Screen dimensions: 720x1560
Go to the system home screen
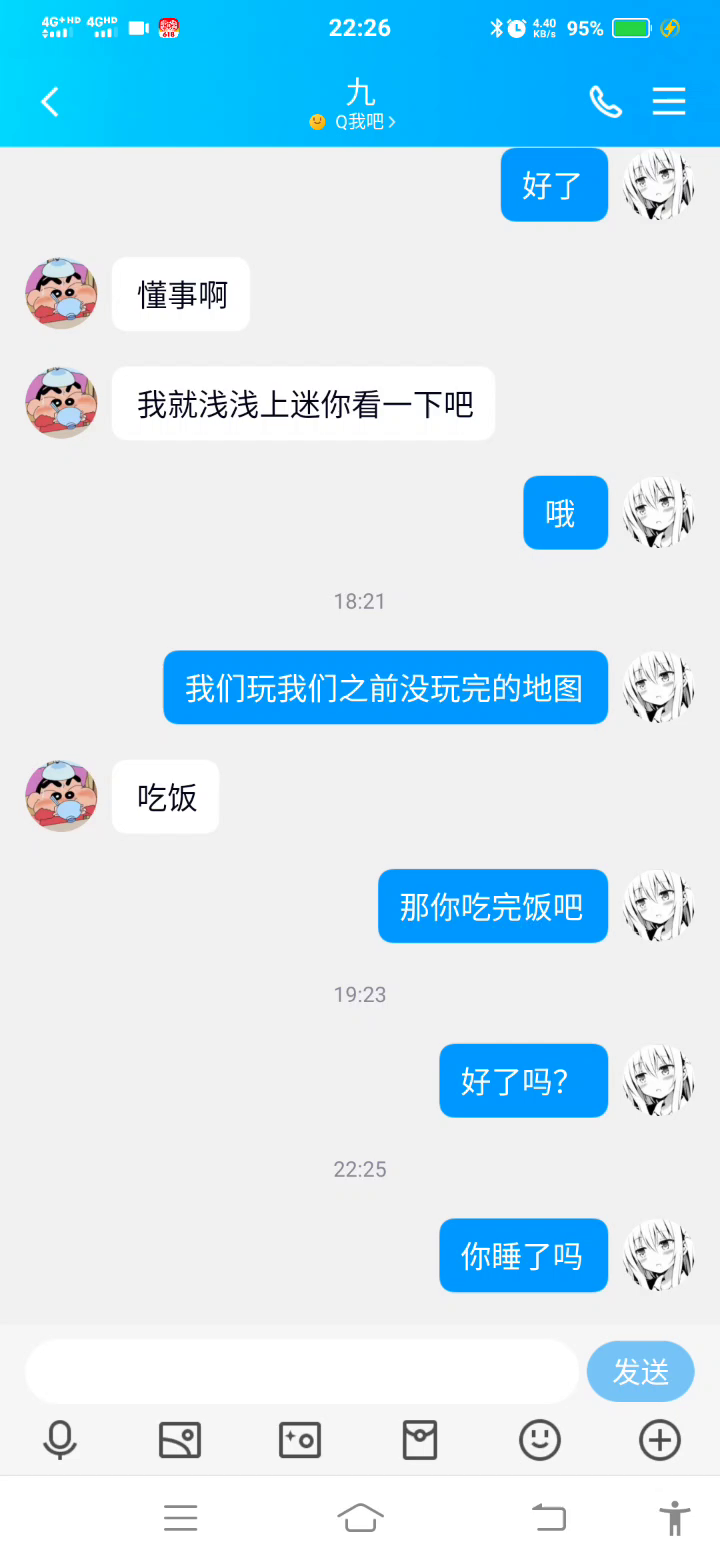tap(360, 1518)
